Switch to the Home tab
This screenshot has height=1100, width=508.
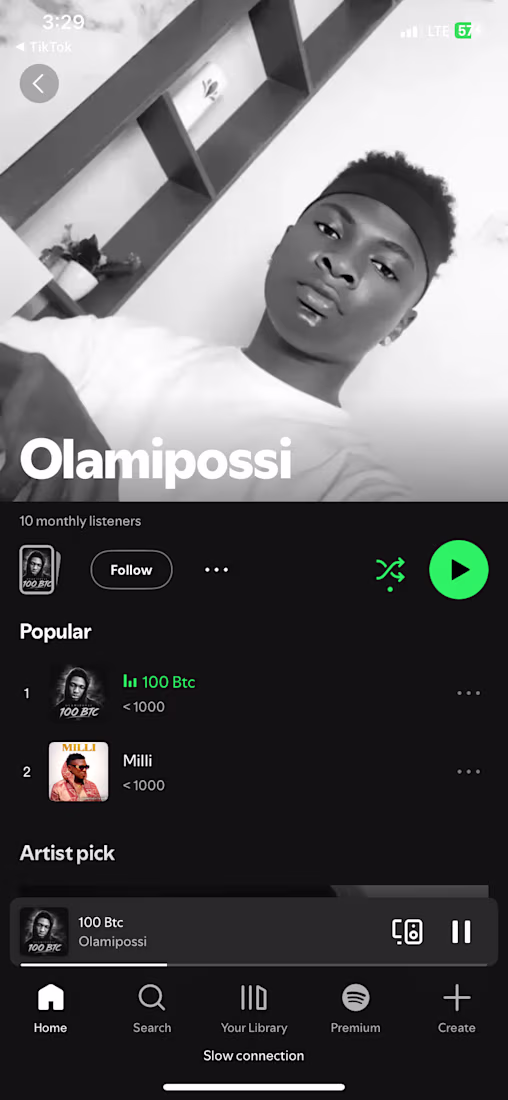pyautogui.click(x=51, y=1009)
